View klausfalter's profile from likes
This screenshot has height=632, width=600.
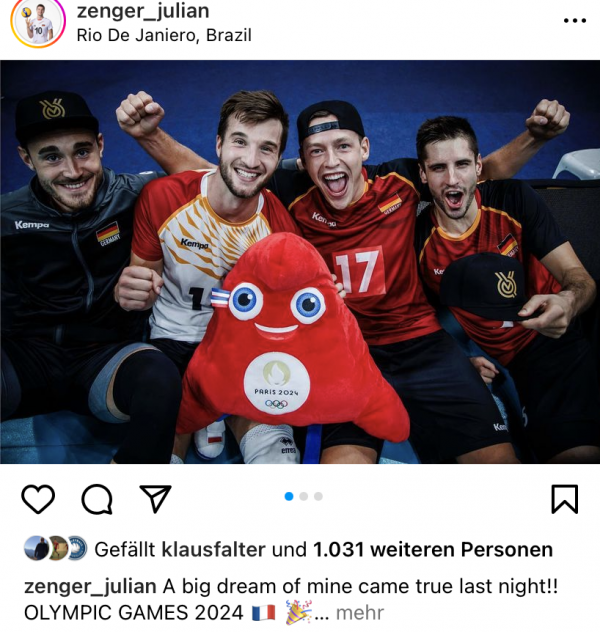213,549
